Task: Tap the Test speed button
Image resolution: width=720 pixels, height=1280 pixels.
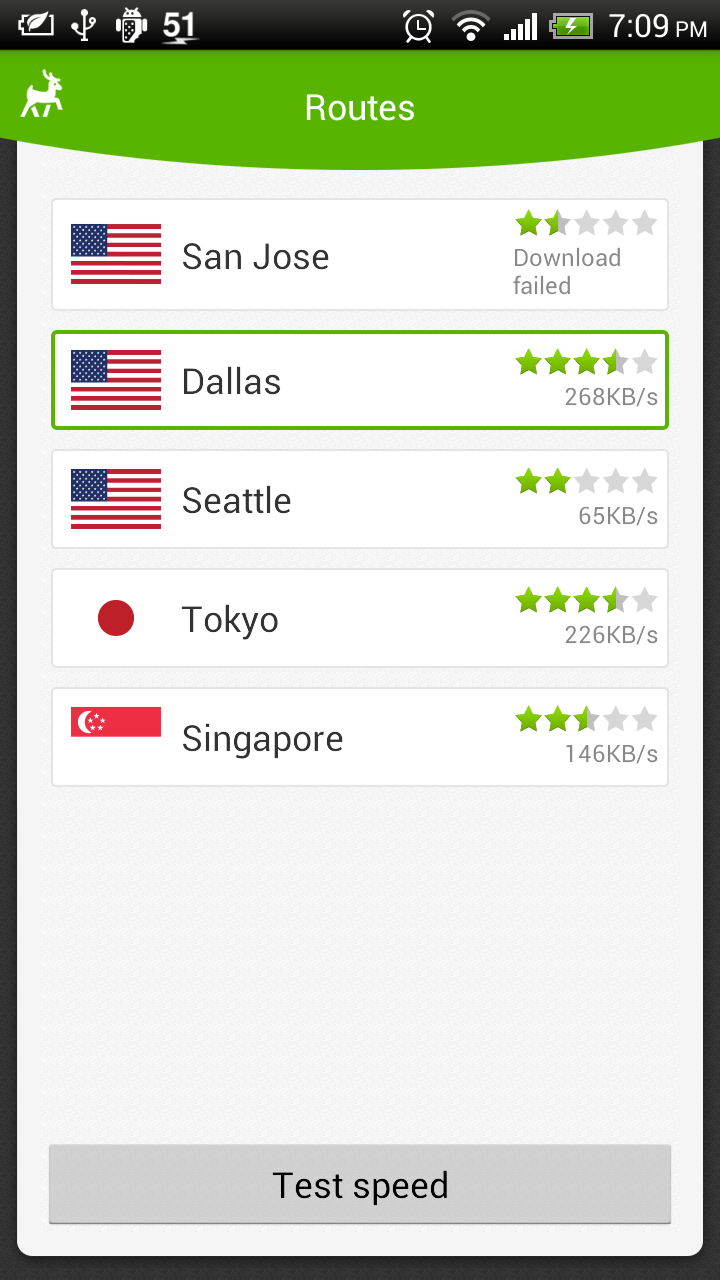Action: 360,1185
